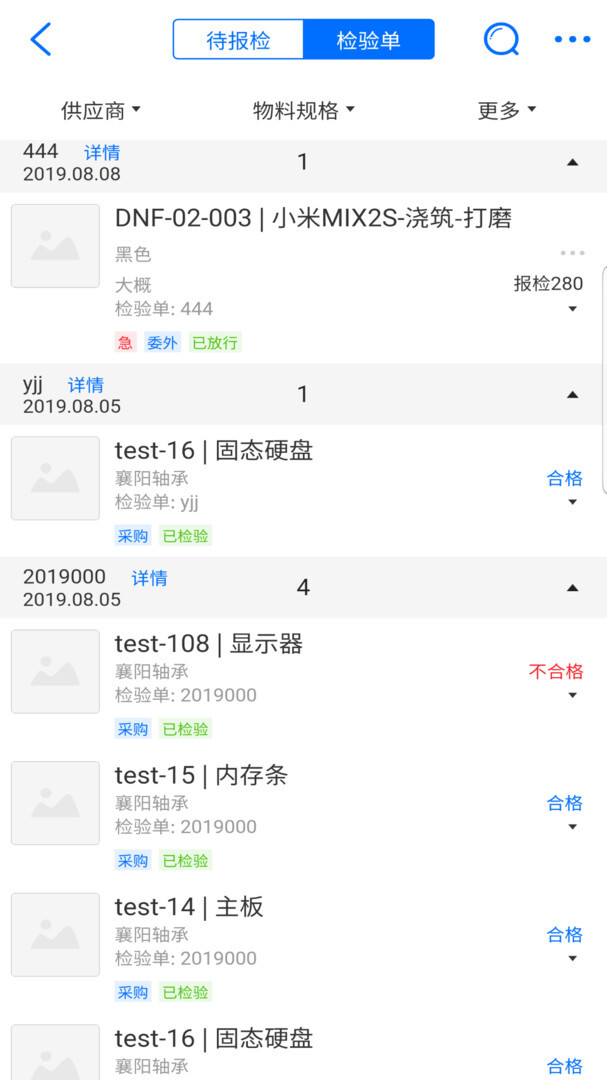Select the 检验单 tab
Image resolution: width=607 pixels, height=1080 pixels.
click(x=368, y=41)
